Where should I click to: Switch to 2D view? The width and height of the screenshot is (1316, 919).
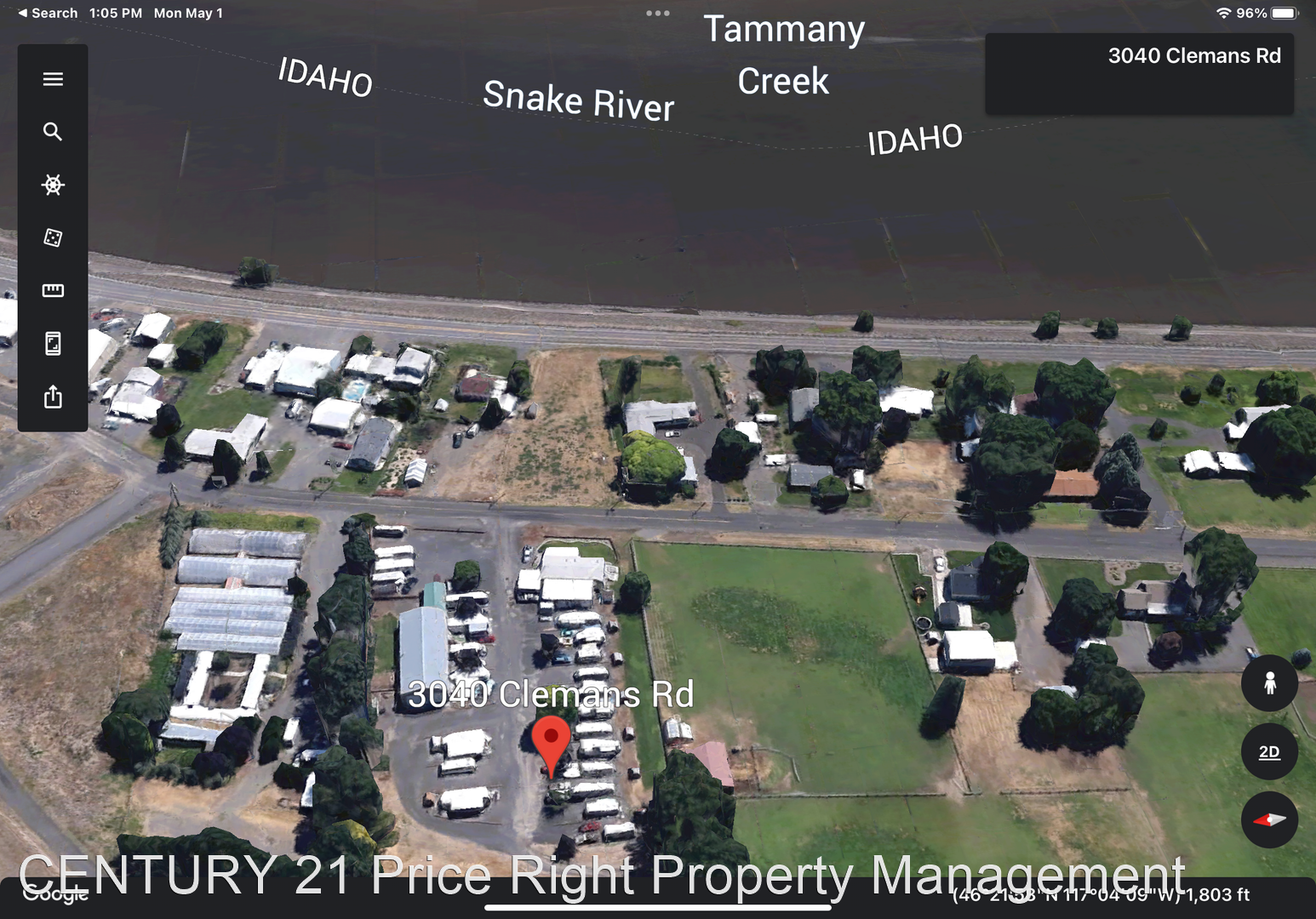pyautogui.click(x=1269, y=752)
